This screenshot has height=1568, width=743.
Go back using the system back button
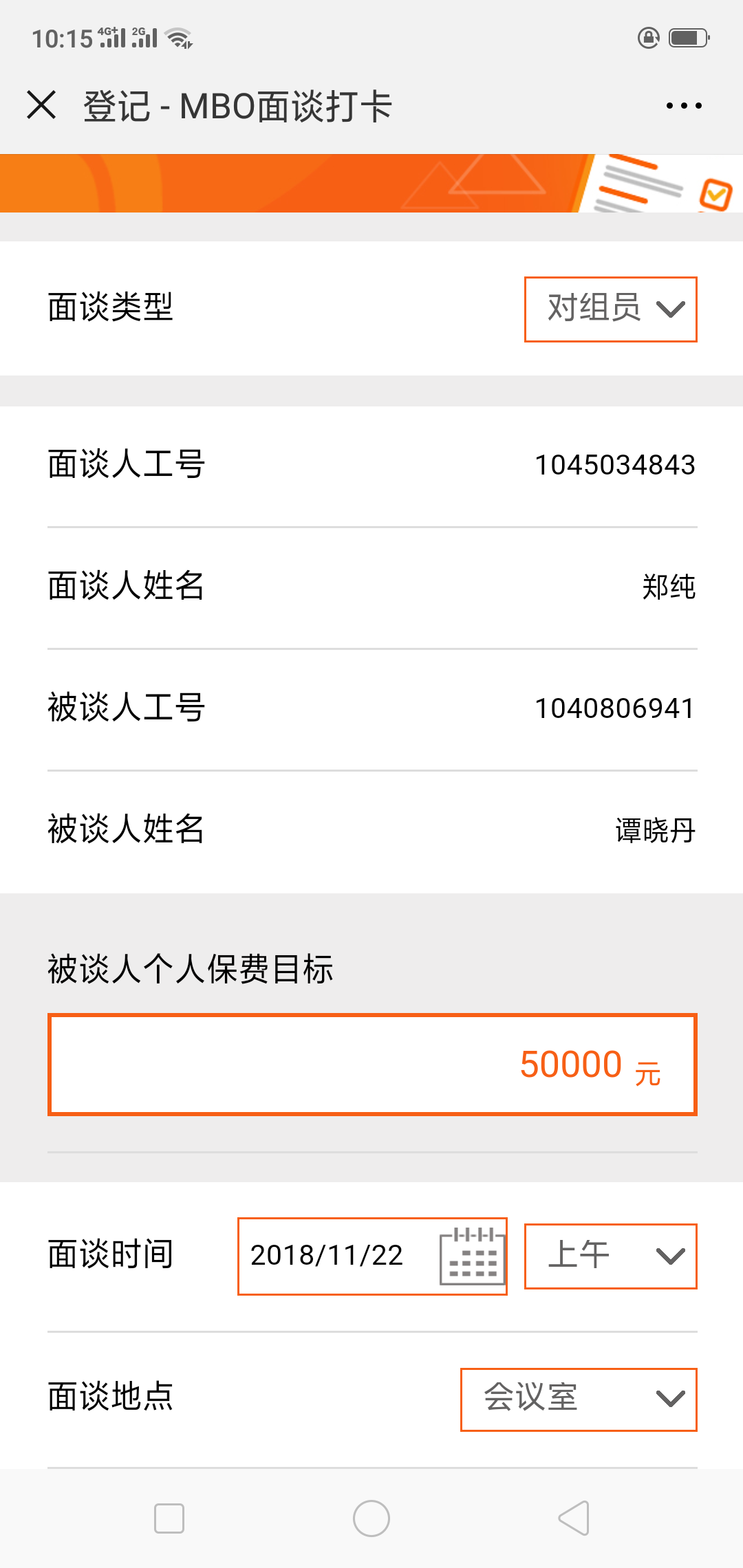574,1518
